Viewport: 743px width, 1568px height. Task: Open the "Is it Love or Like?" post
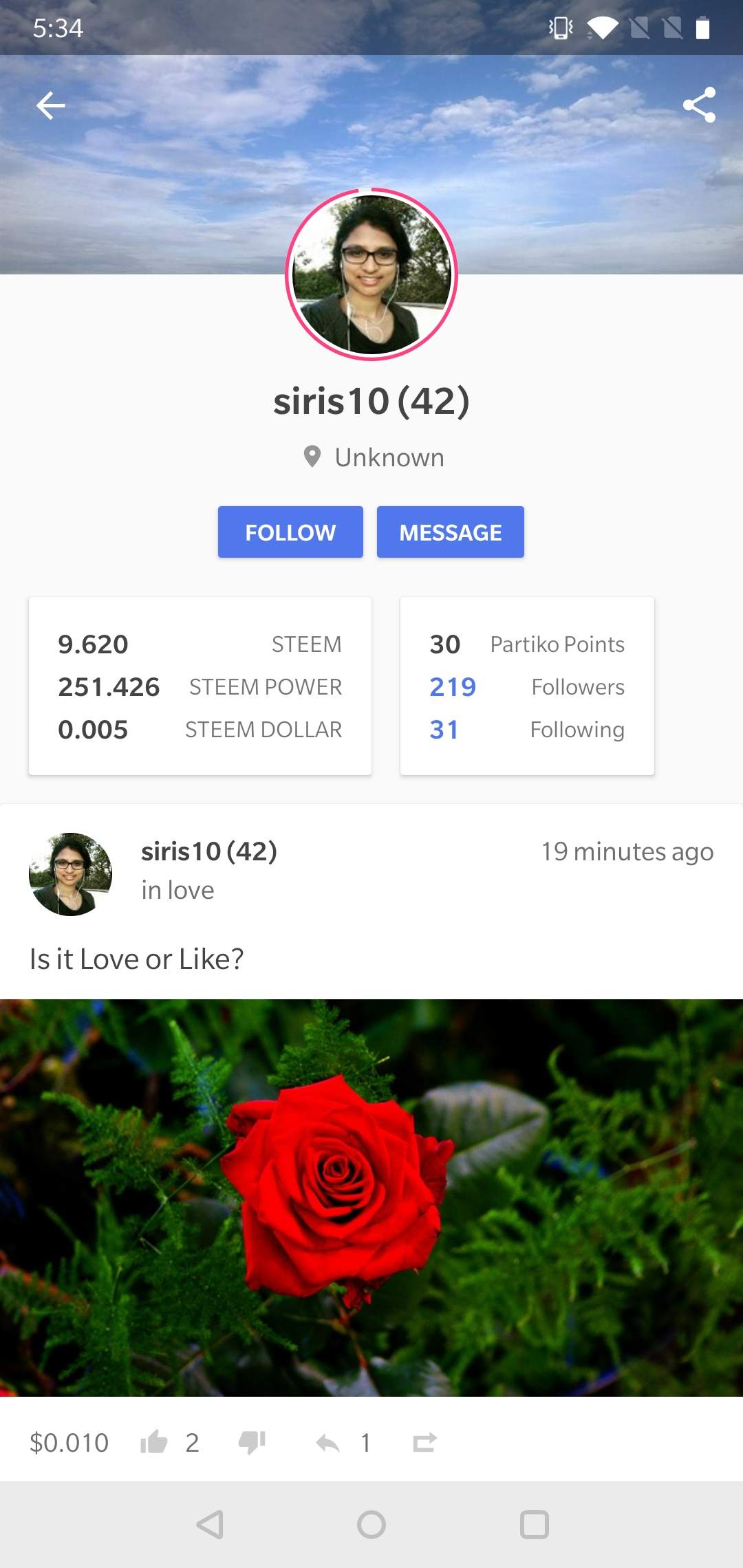[137, 959]
